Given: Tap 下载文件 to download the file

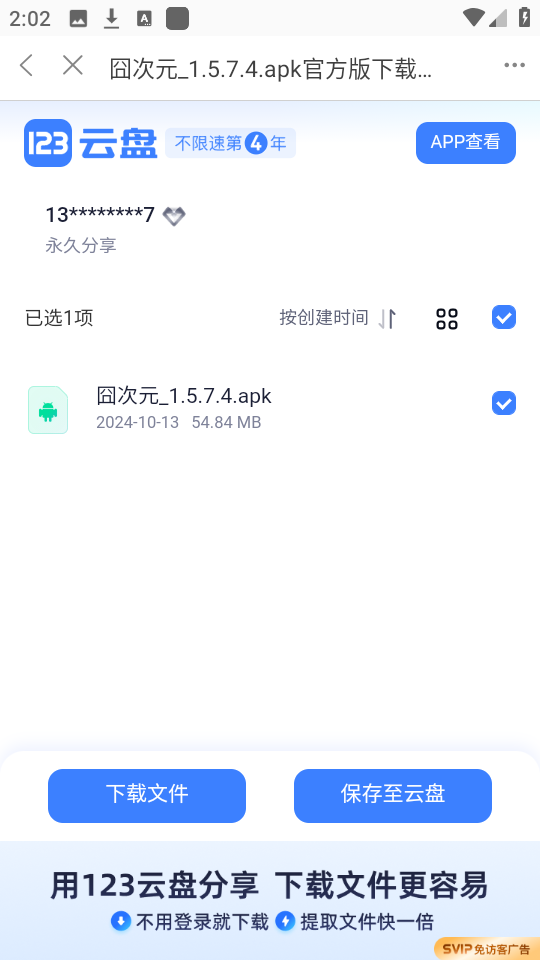Looking at the screenshot, I should pyautogui.click(x=147, y=795).
